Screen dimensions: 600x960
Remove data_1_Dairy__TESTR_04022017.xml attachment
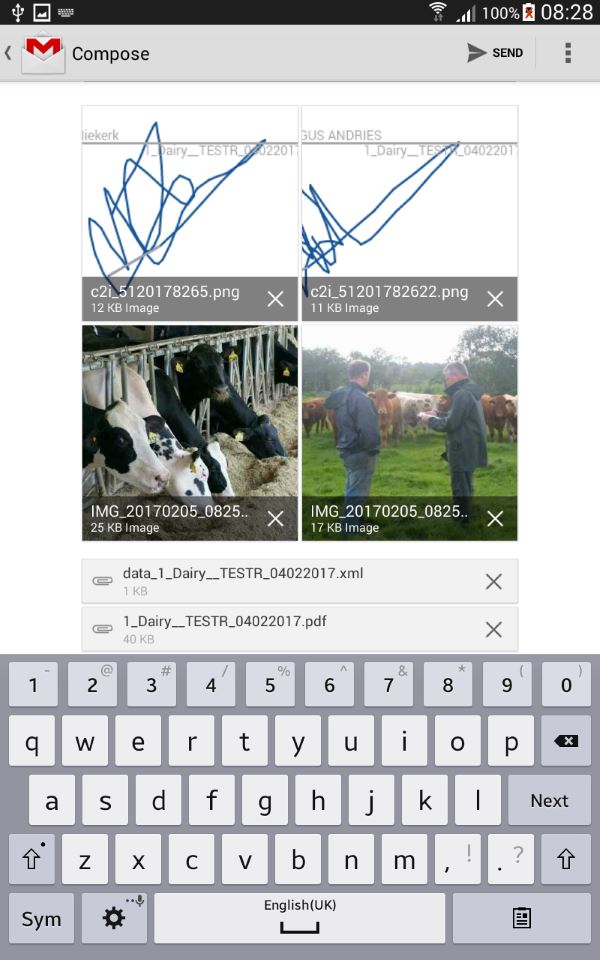(x=493, y=581)
